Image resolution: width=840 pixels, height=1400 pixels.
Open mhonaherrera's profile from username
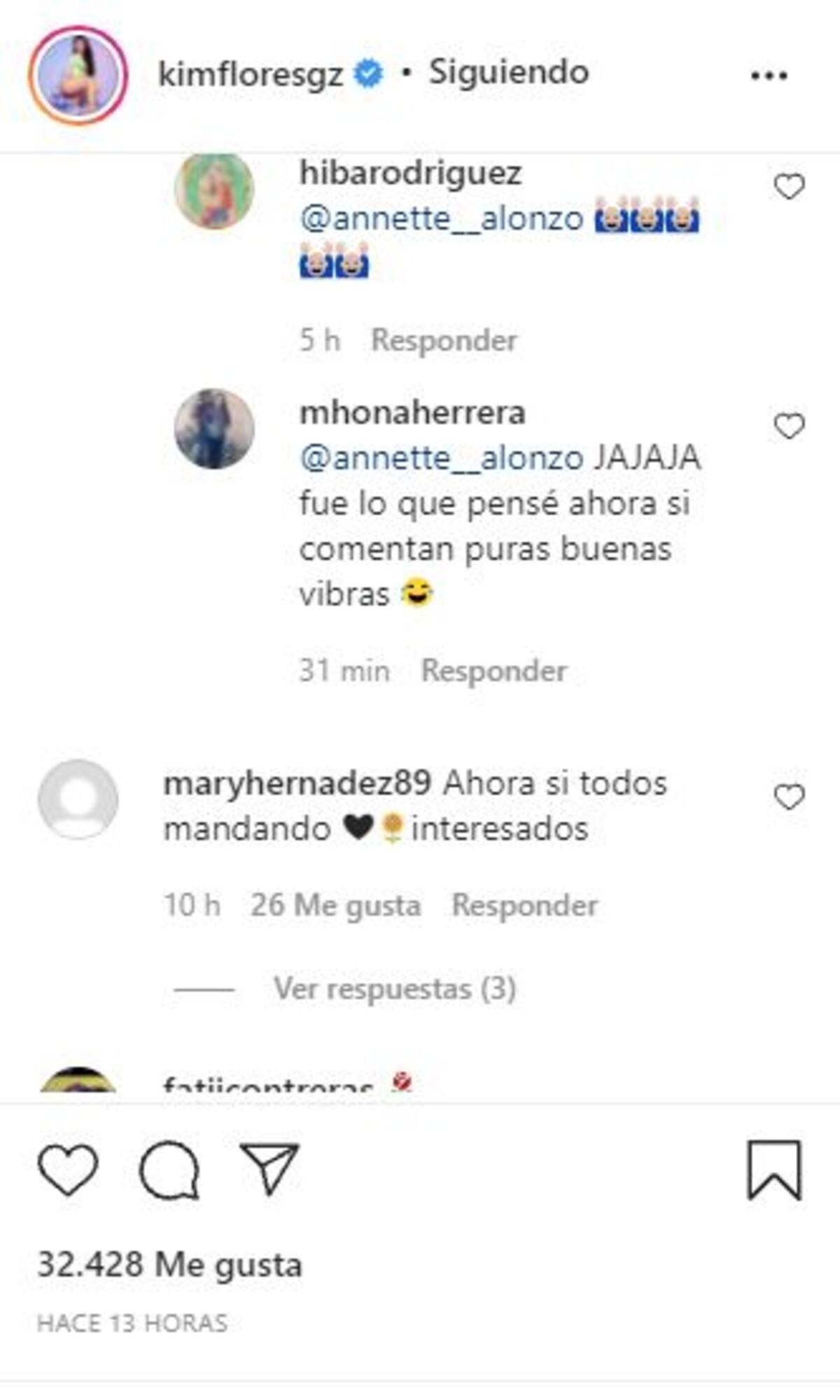pos(412,413)
